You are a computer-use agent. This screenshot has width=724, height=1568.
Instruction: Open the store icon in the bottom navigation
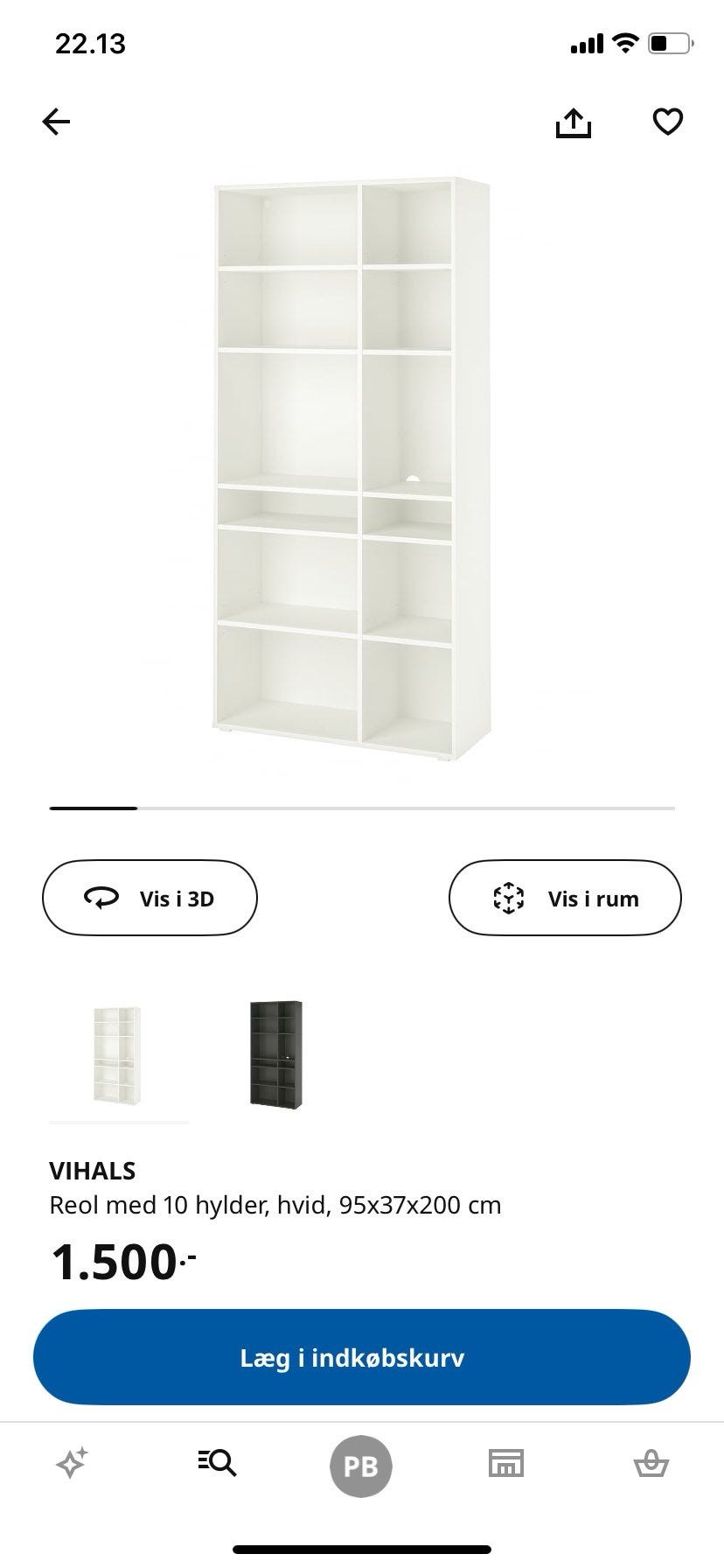(506, 1463)
